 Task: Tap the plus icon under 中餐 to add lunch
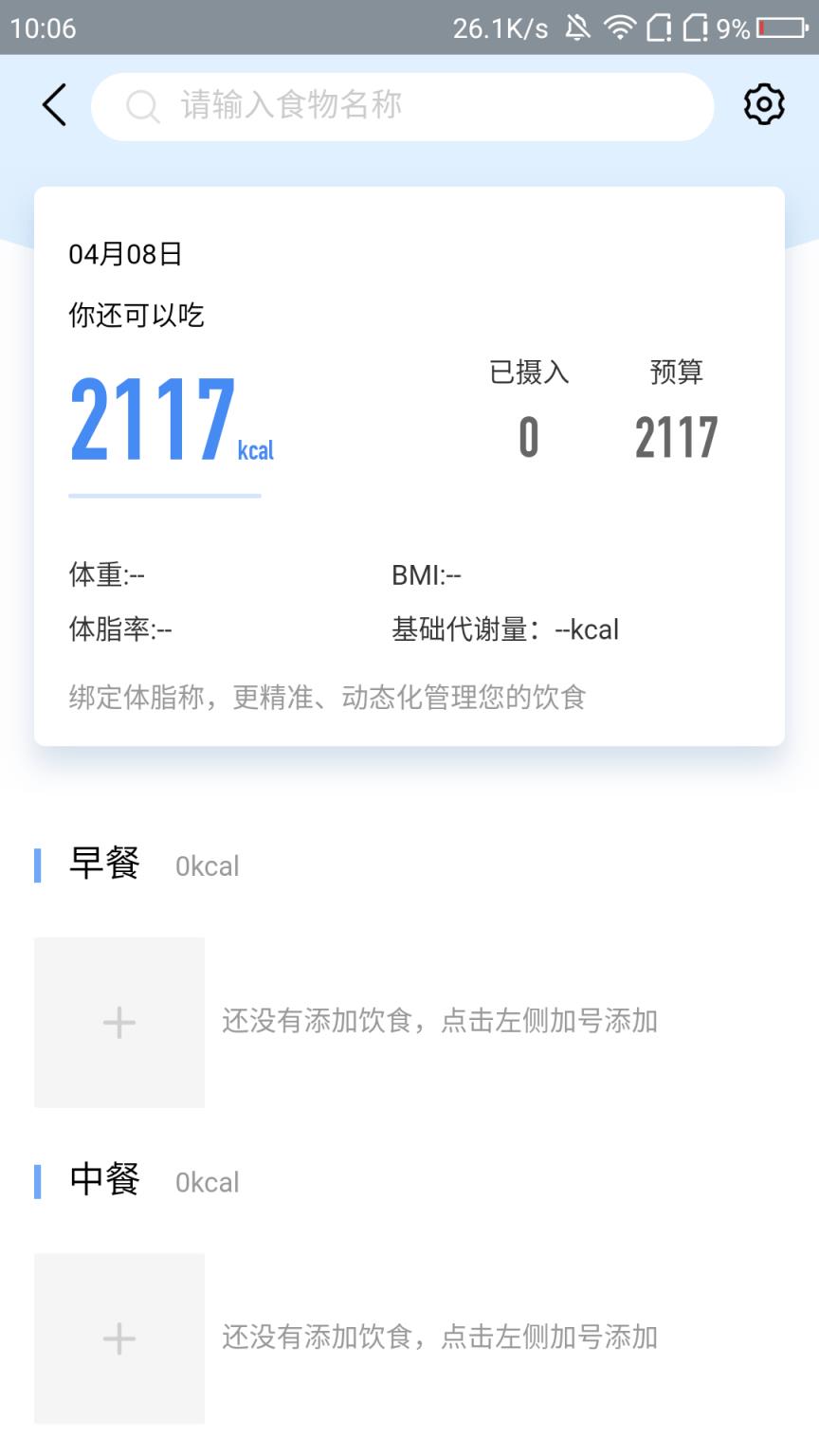(118, 1338)
